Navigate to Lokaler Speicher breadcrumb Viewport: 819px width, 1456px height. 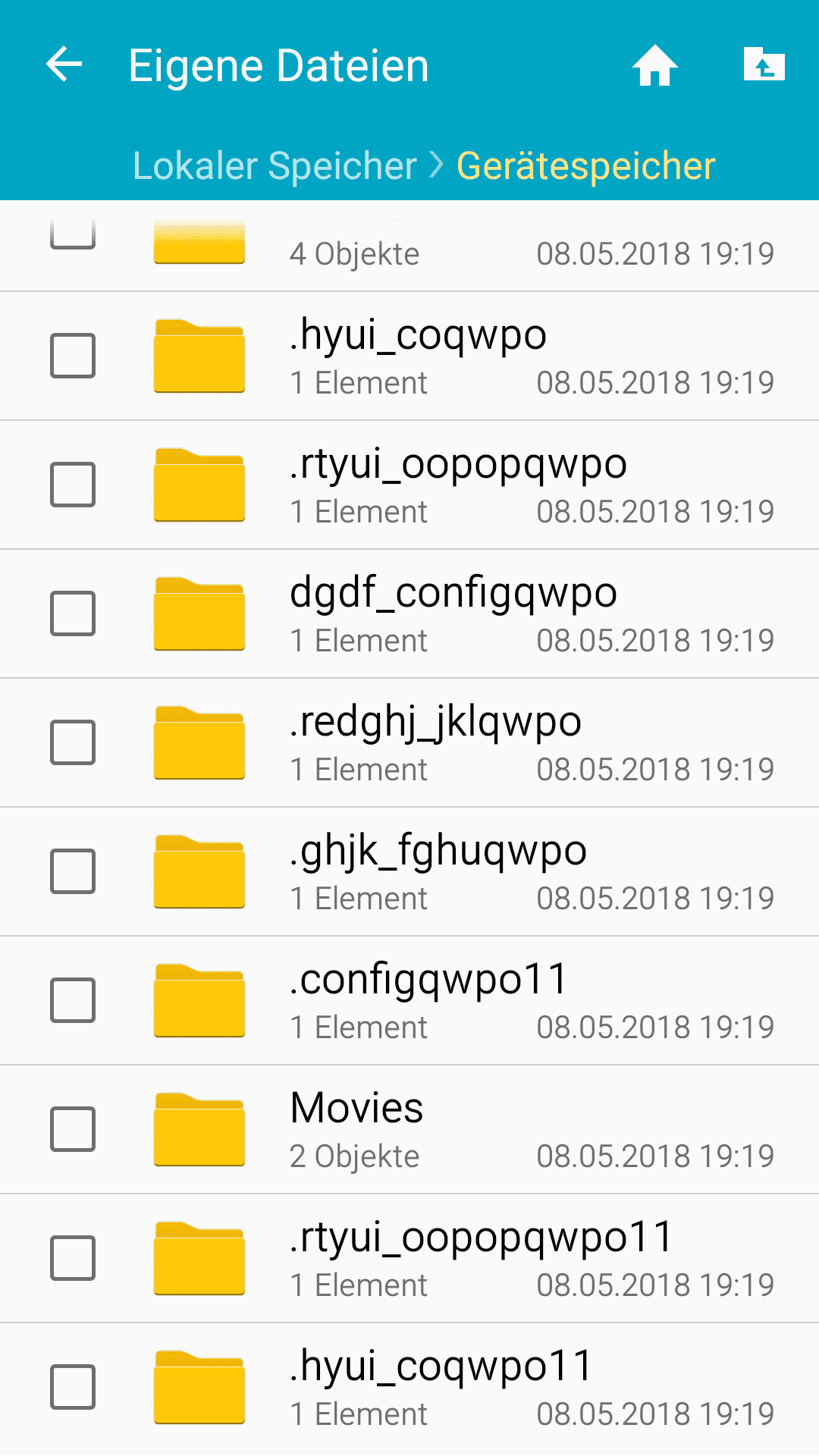tap(275, 166)
